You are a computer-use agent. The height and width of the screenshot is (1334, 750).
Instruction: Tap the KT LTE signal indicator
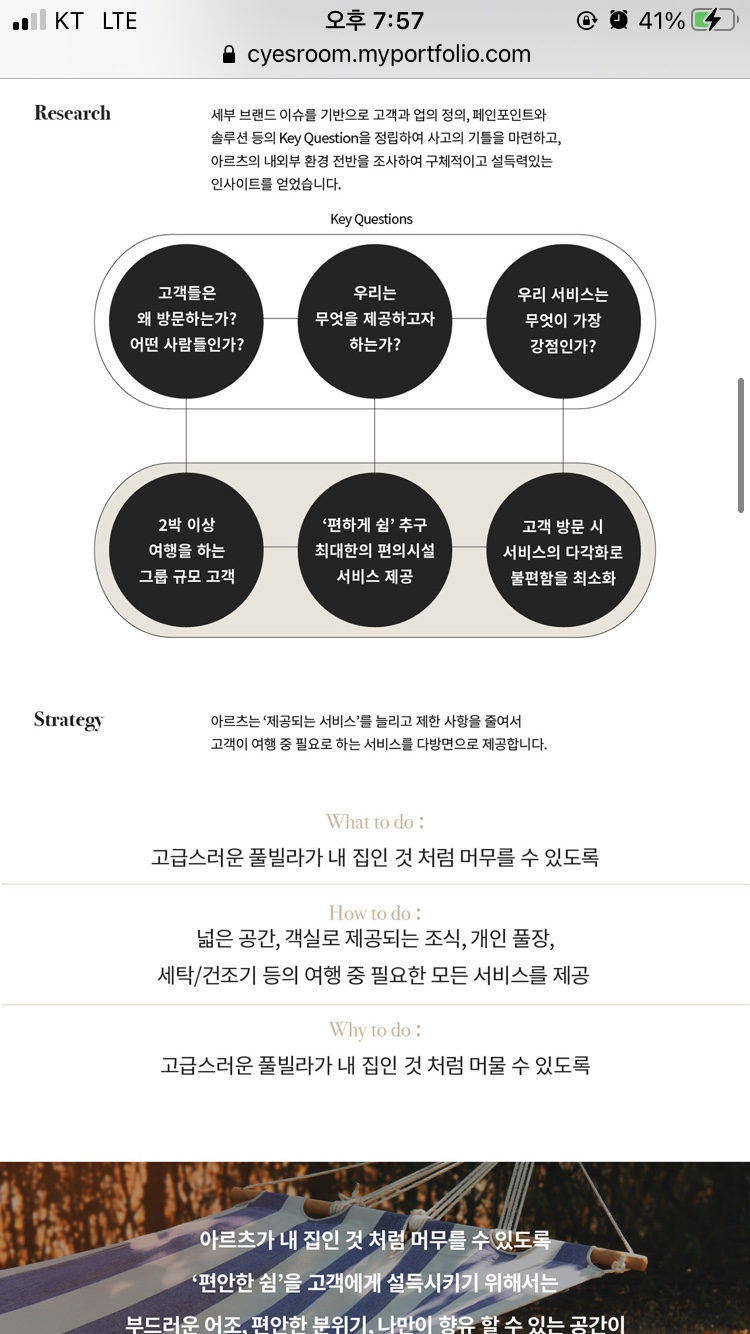coord(70,19)
